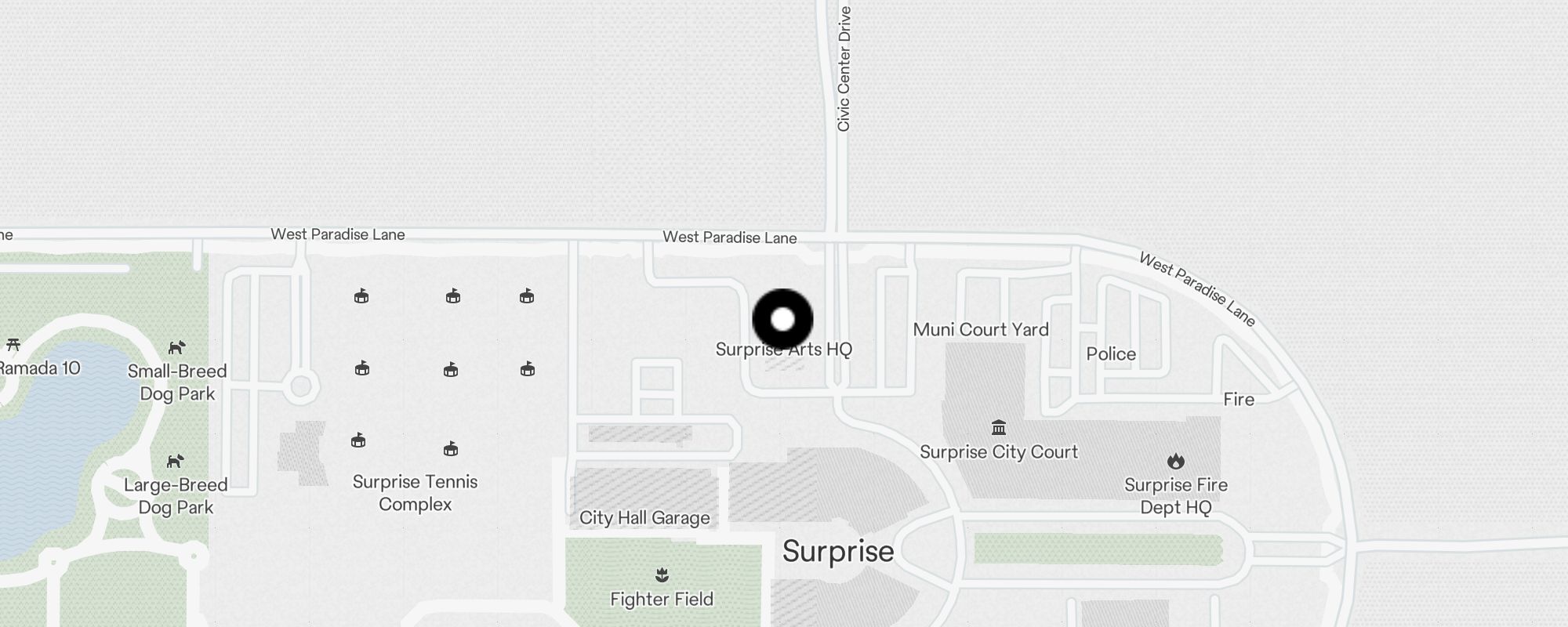Tap the location pin at Surprise Arts HQ
This screenshot has width=1568, height=627.
pyautogui.click(x=782, y=320)
